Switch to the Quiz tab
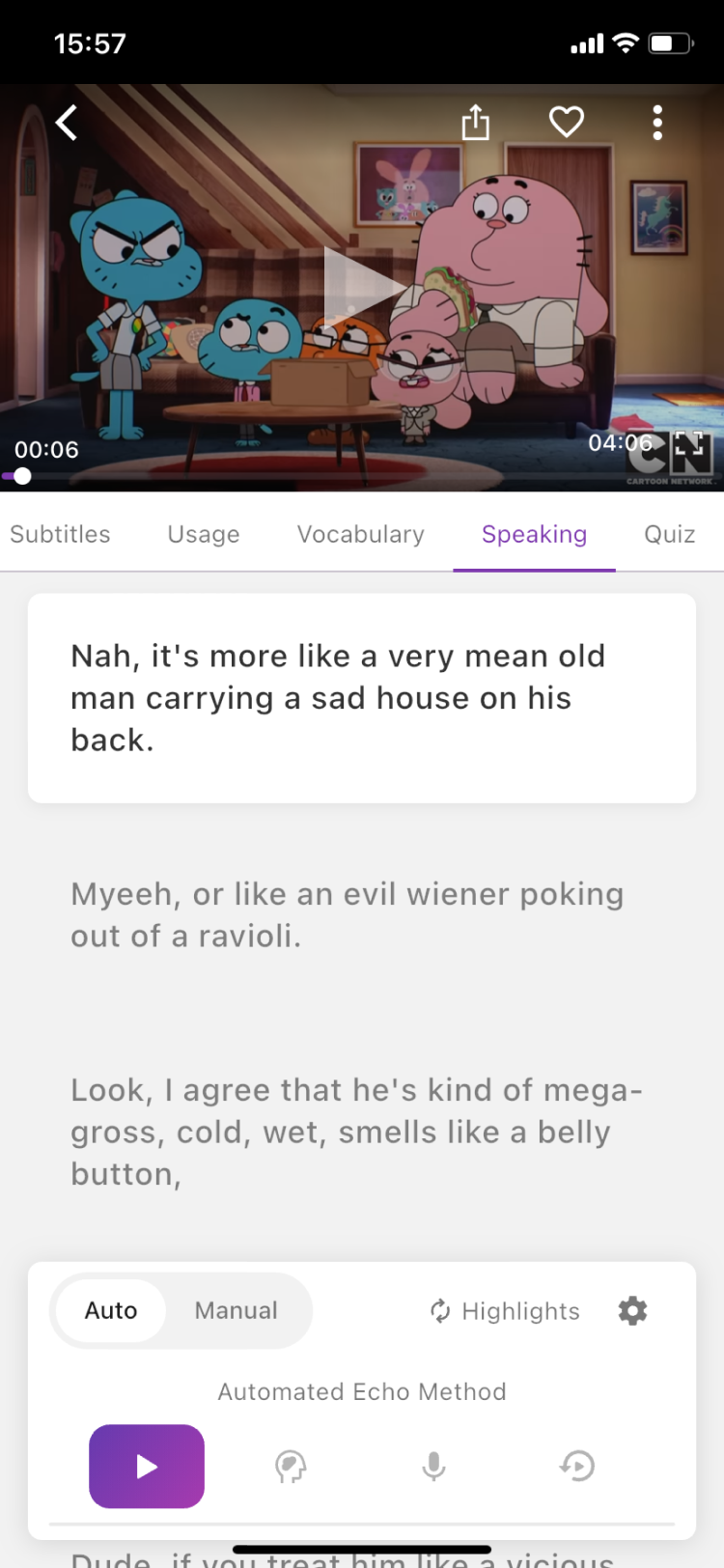Screen dimensions: 724x1568 tap(669, 534)
